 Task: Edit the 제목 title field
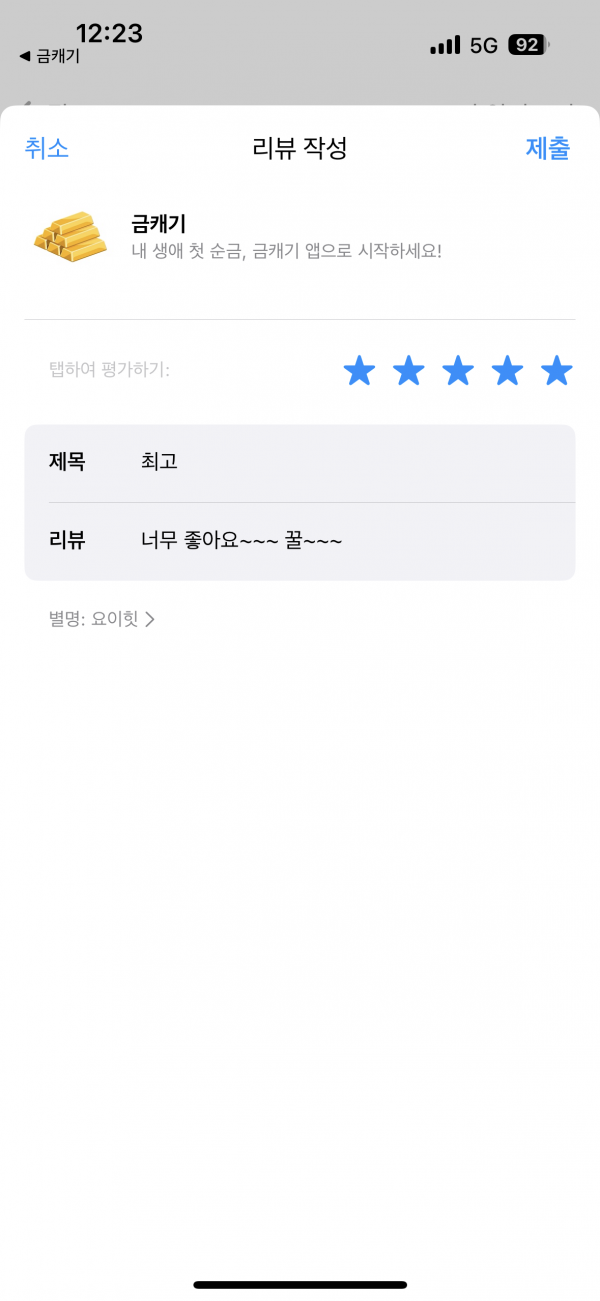300,463
